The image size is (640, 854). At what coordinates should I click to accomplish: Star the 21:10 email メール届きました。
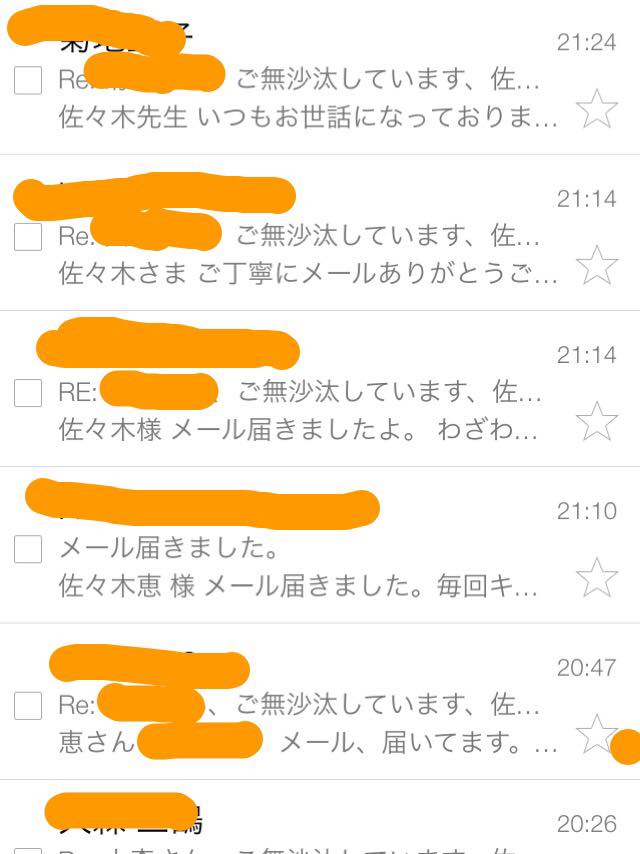(597, 577)
